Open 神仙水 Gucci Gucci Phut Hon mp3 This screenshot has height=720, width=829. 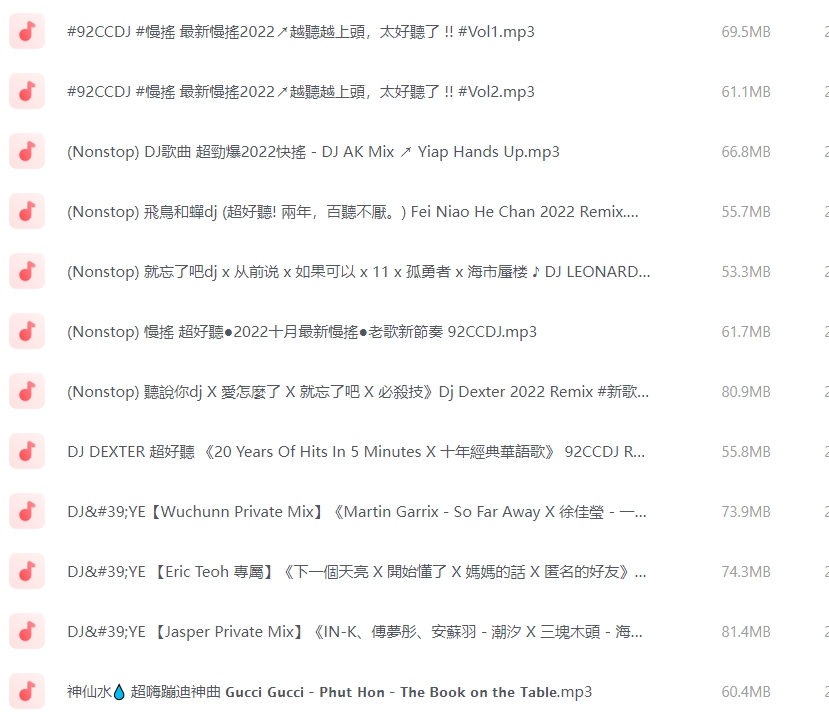click(x=329, y=692)
